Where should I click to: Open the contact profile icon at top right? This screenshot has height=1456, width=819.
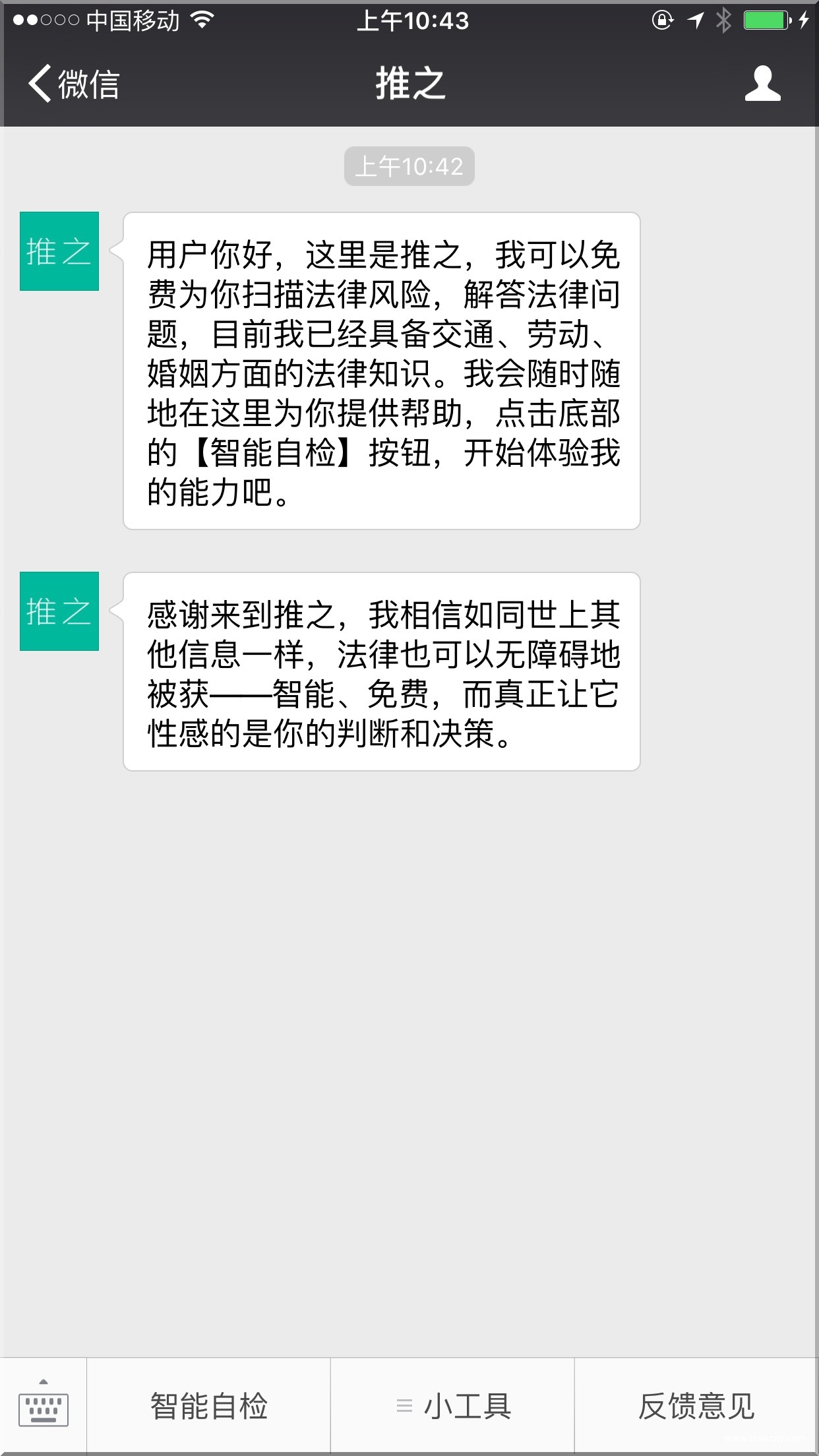tap(764, 84)
